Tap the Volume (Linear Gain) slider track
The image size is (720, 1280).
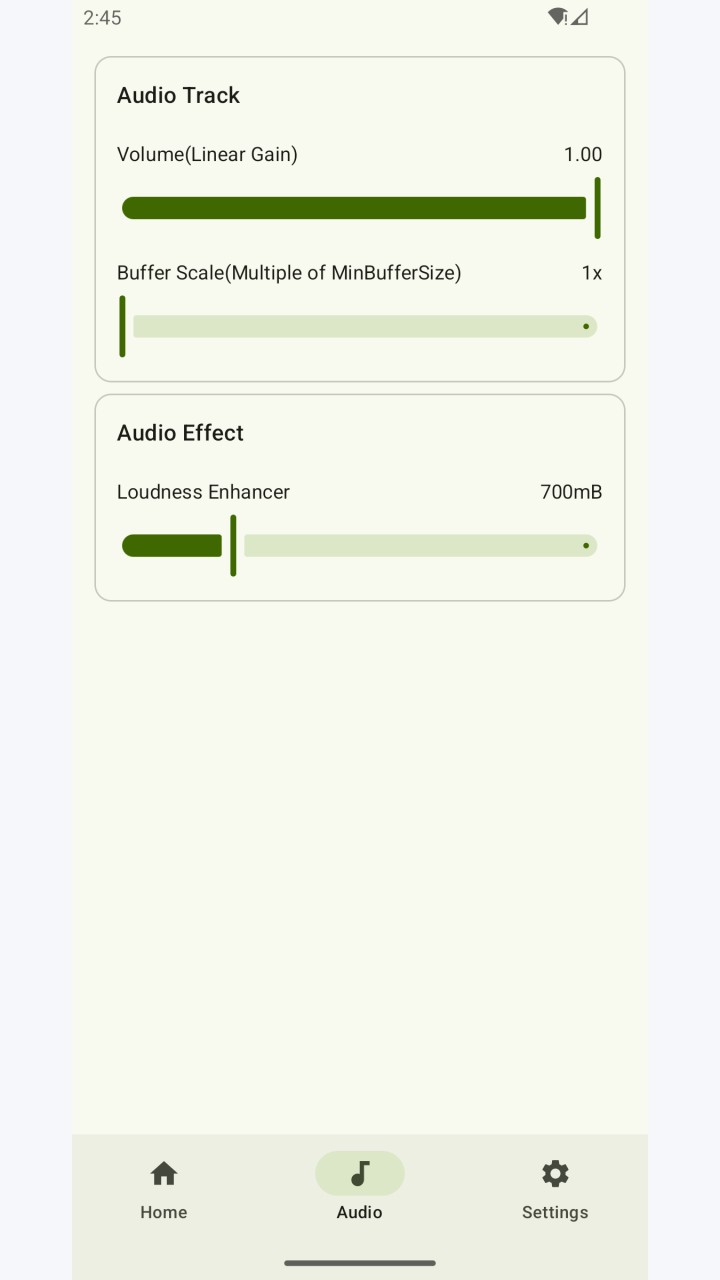[x=359, y=208]
